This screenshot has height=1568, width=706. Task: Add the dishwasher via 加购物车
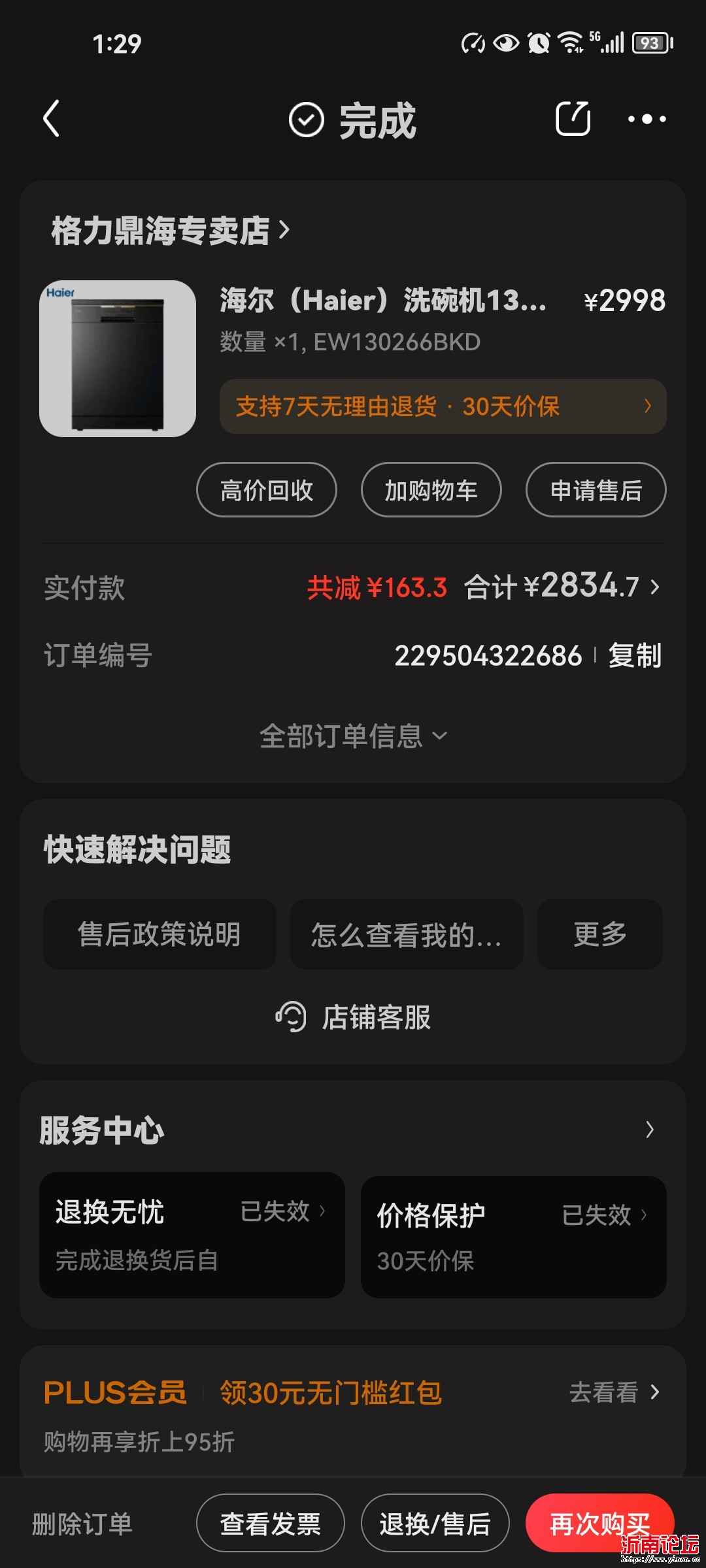click(431, 490)
